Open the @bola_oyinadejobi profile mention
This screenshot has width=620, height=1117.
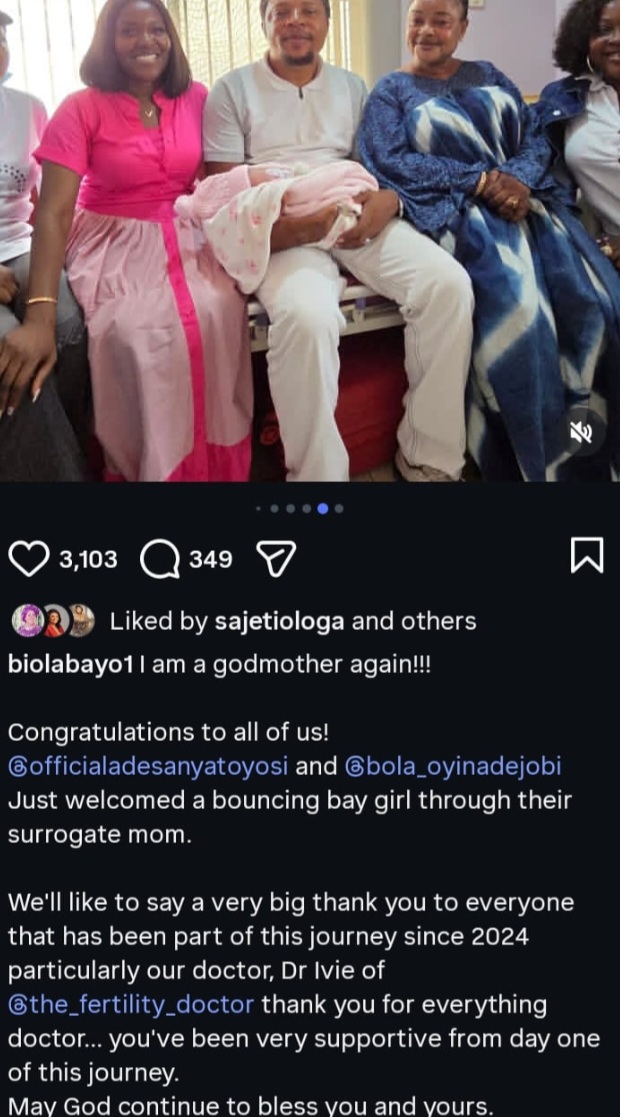[453, 766]
